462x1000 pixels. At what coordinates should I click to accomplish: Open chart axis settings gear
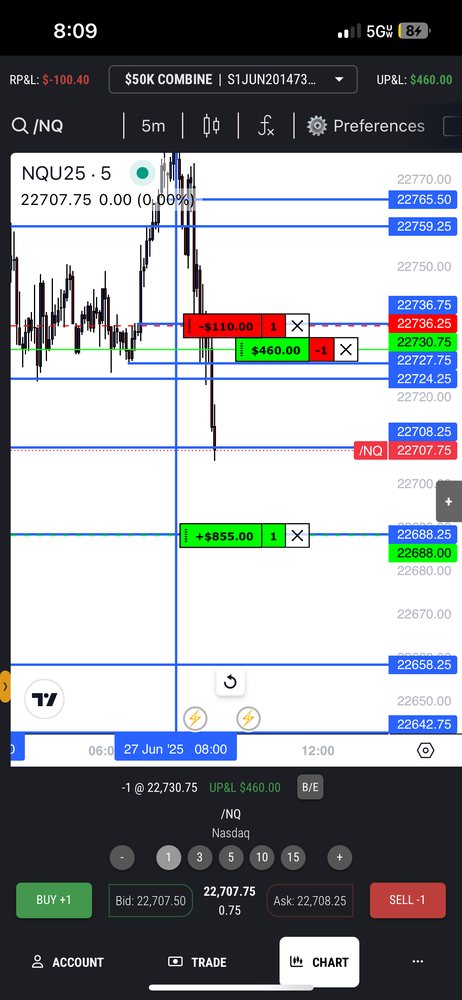(425, 750)
